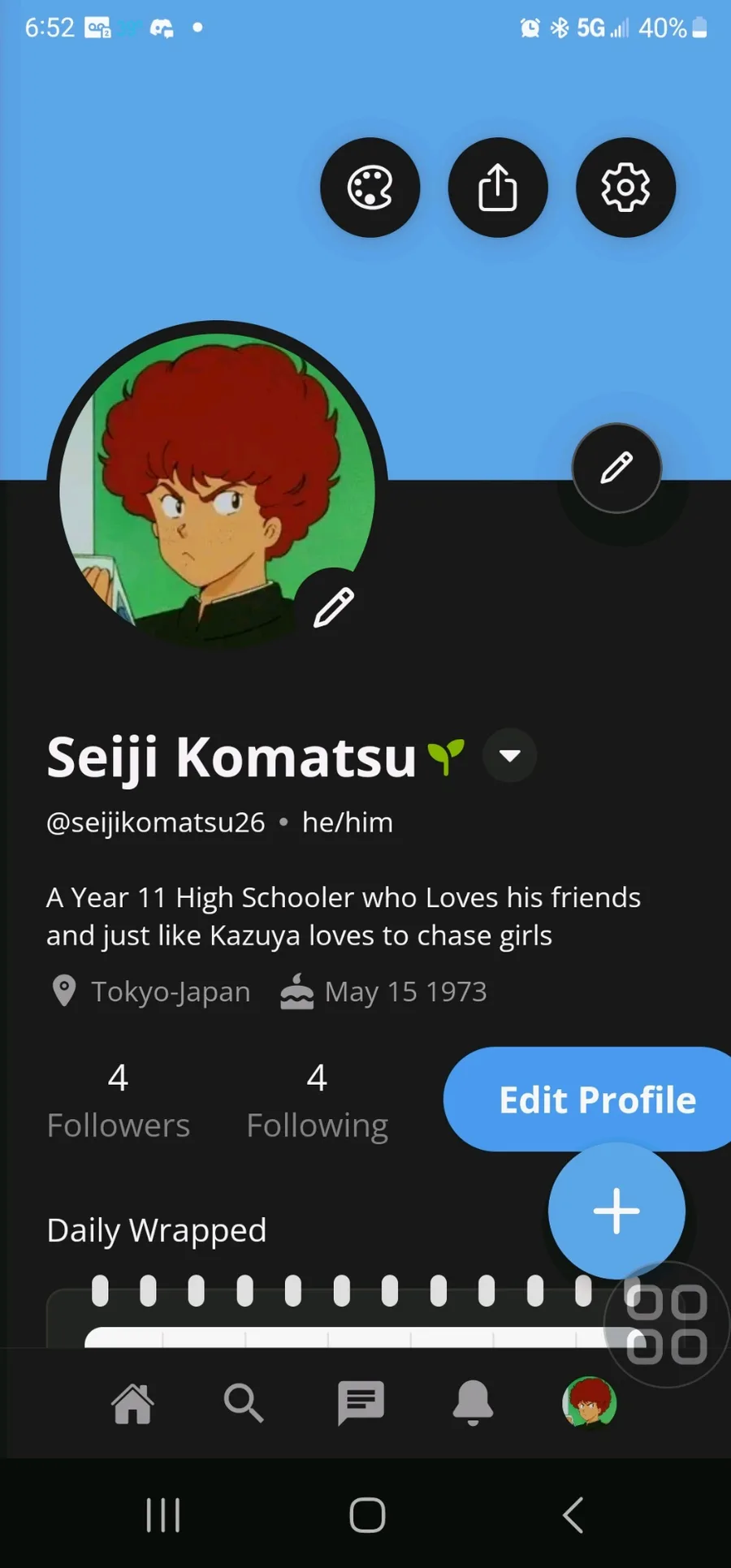Expand the dropdown next to Seiji Komatsu
Image resolution: width=731 pixels, height=1568 pixels.
[509, 756]
